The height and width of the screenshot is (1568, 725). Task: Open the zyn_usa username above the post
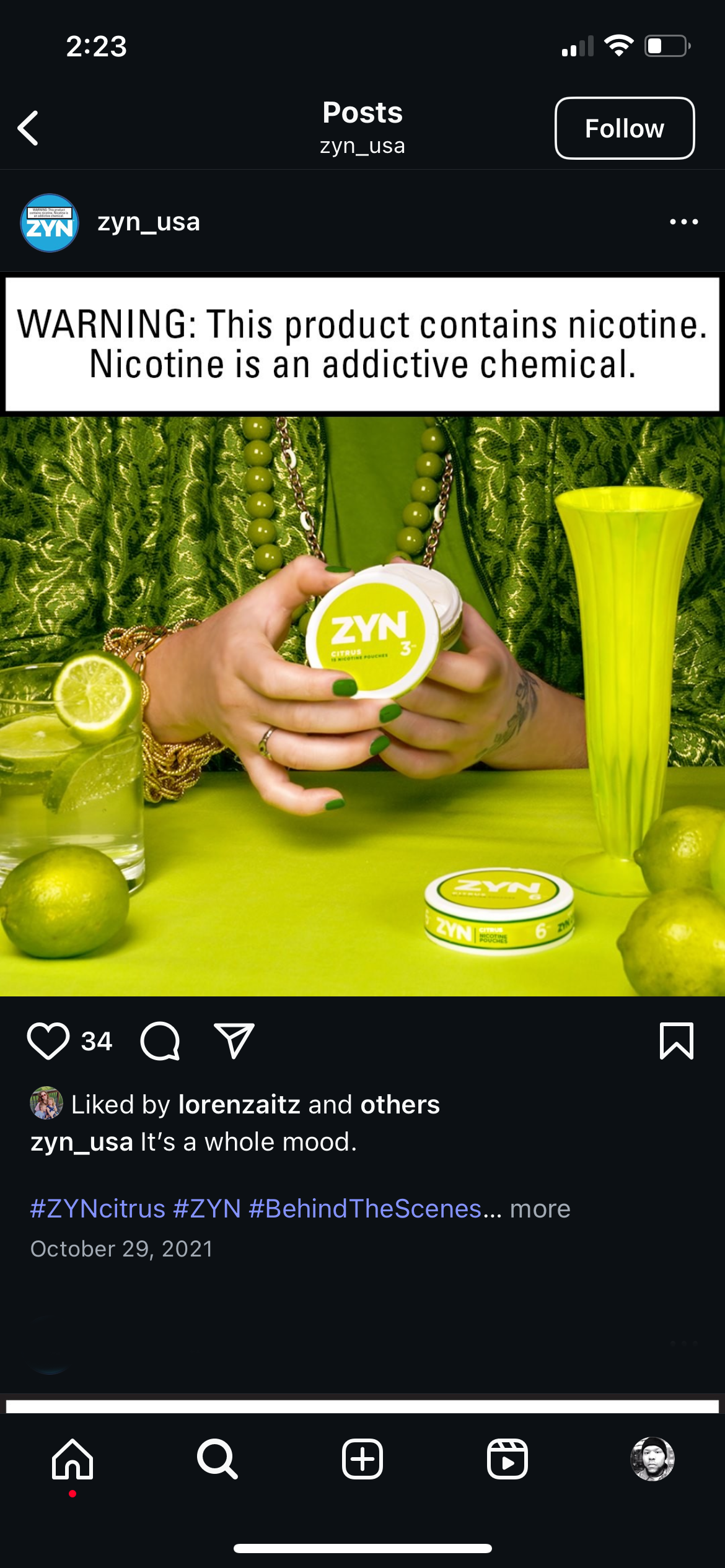tap(149, 222)
